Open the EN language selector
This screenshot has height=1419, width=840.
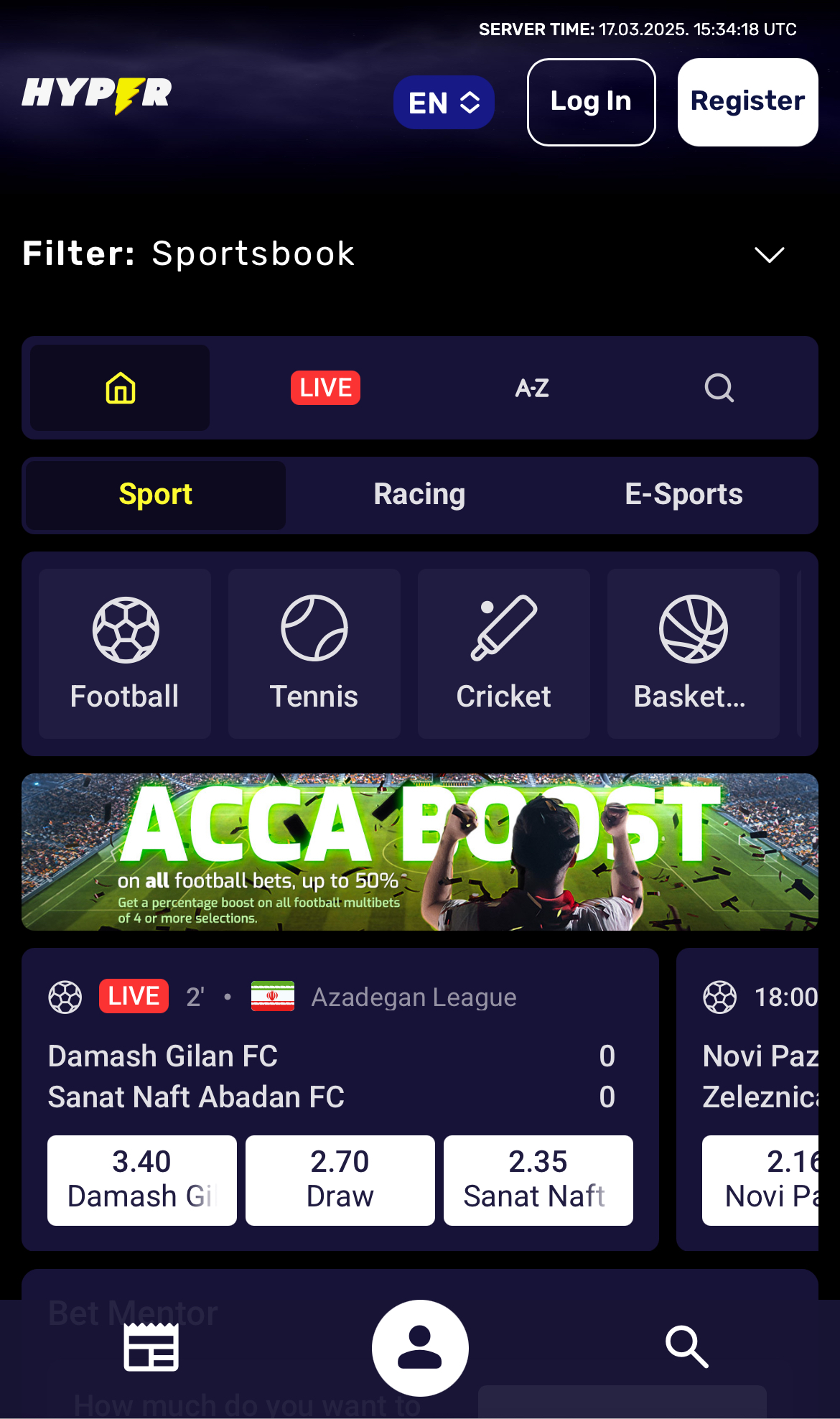(x=444, y=102)
